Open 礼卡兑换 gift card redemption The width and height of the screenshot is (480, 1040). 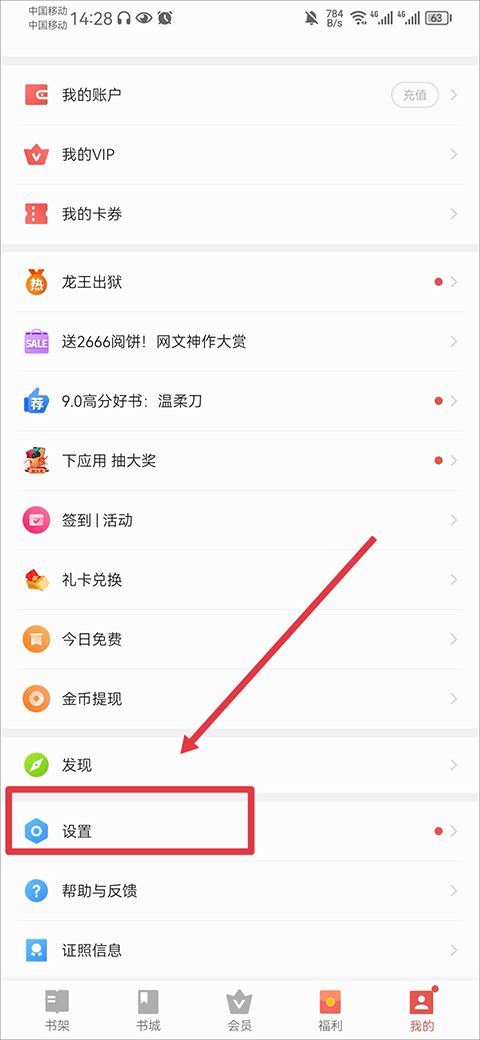240,580
